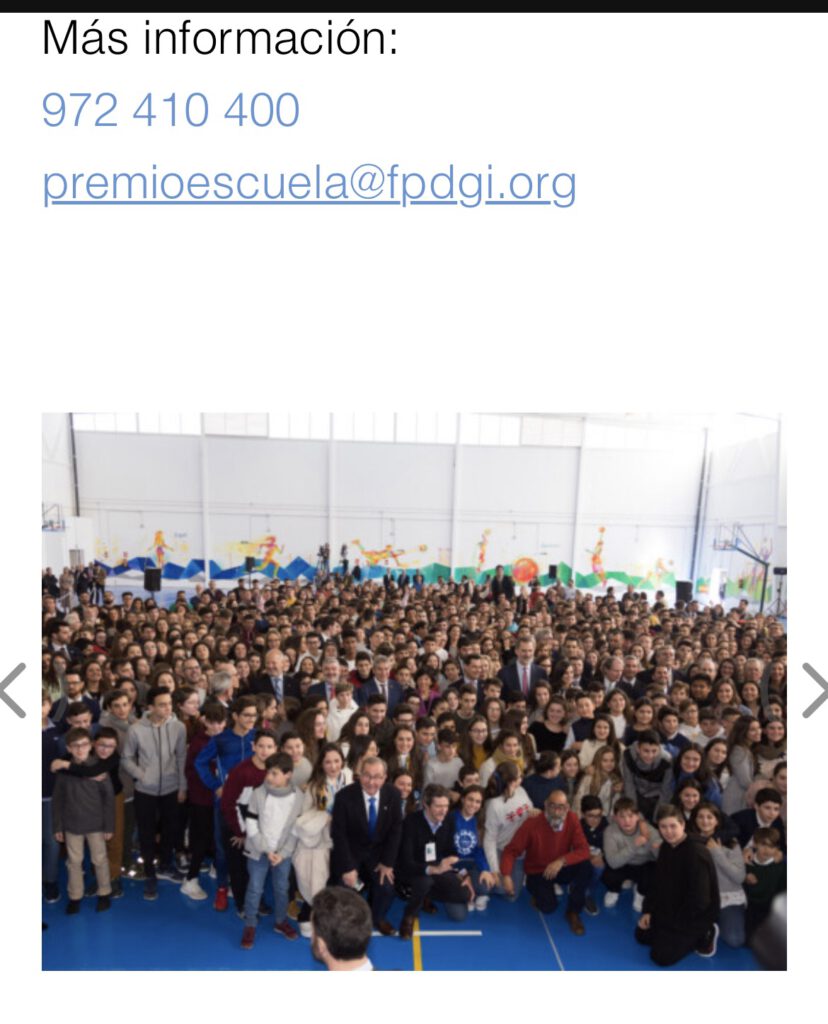Go to the previous carousel photo

pos(13,690)
